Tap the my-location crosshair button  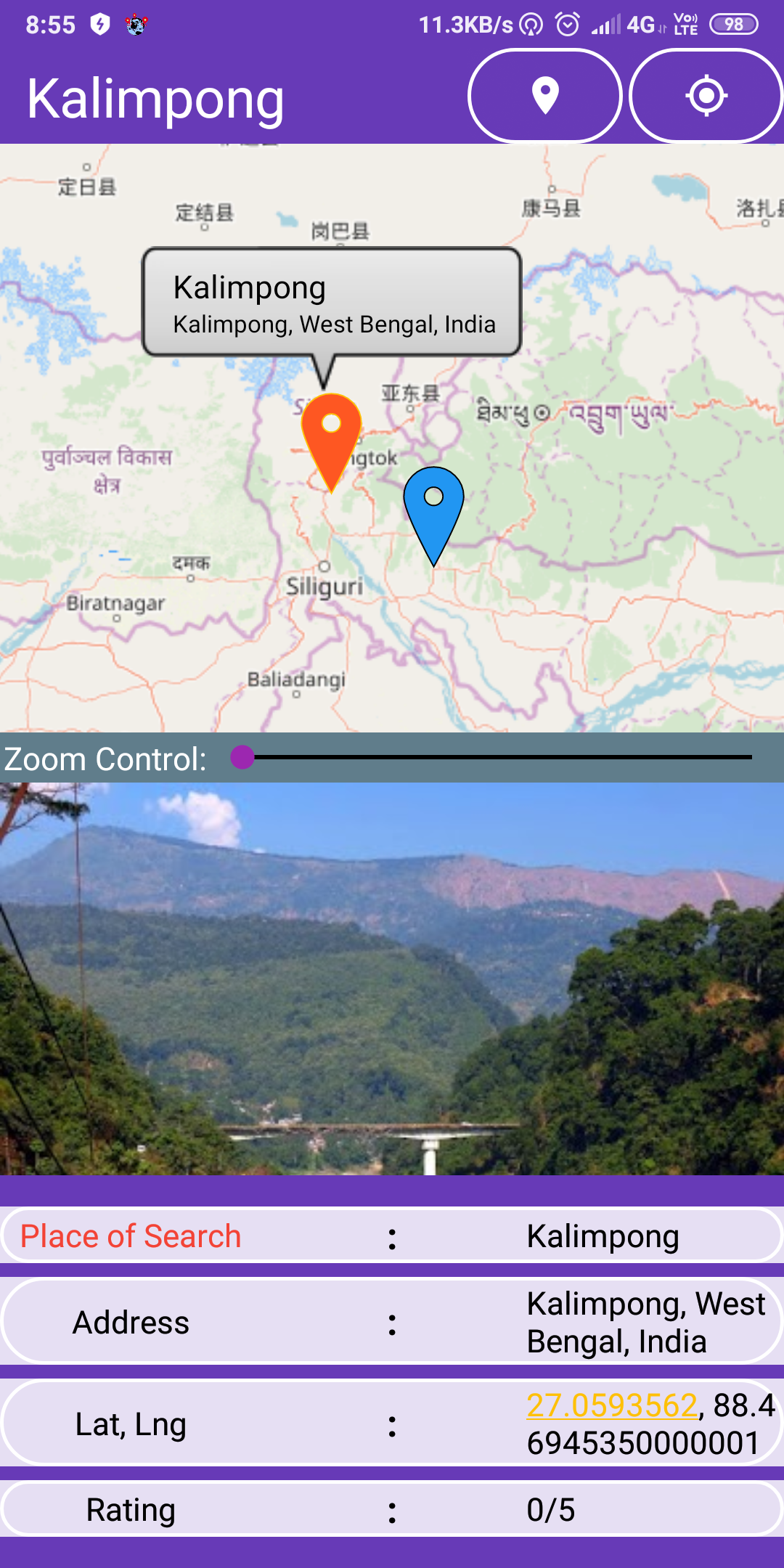[706, 96]
